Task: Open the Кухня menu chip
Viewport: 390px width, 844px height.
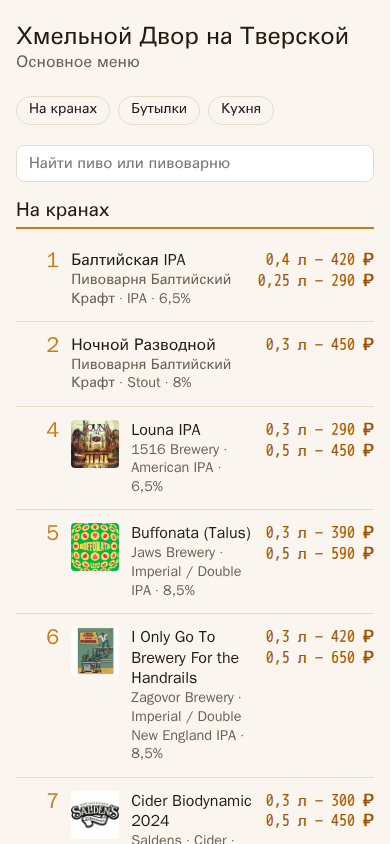Action: point(241,110)
